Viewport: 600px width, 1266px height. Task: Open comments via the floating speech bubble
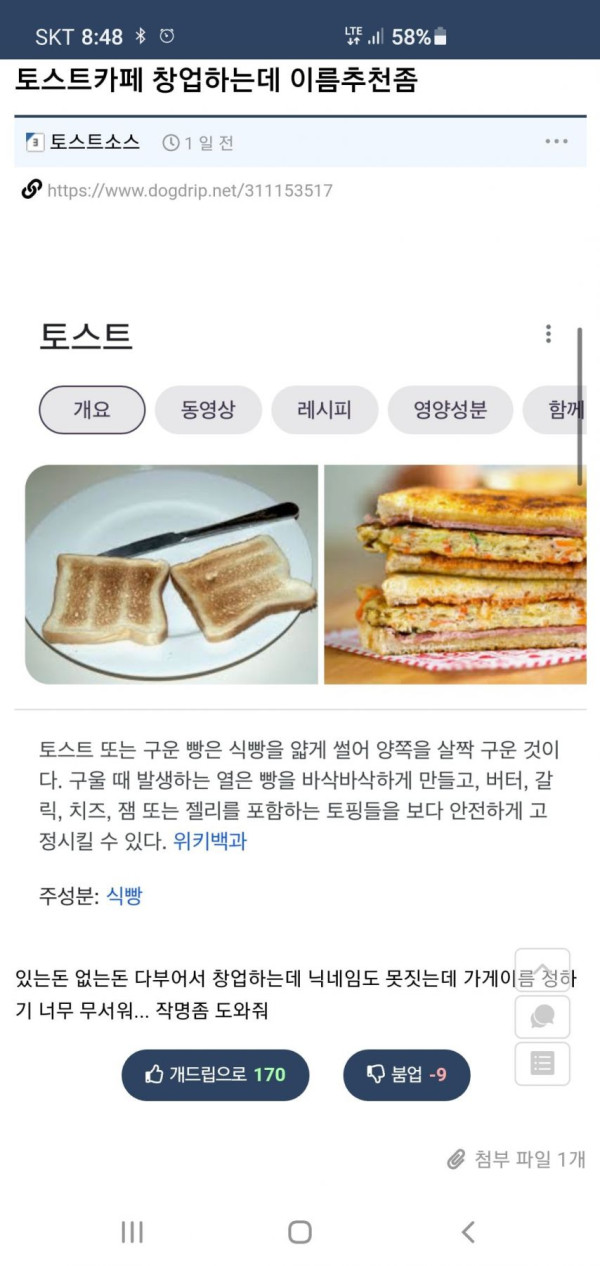coord(542,1017)
